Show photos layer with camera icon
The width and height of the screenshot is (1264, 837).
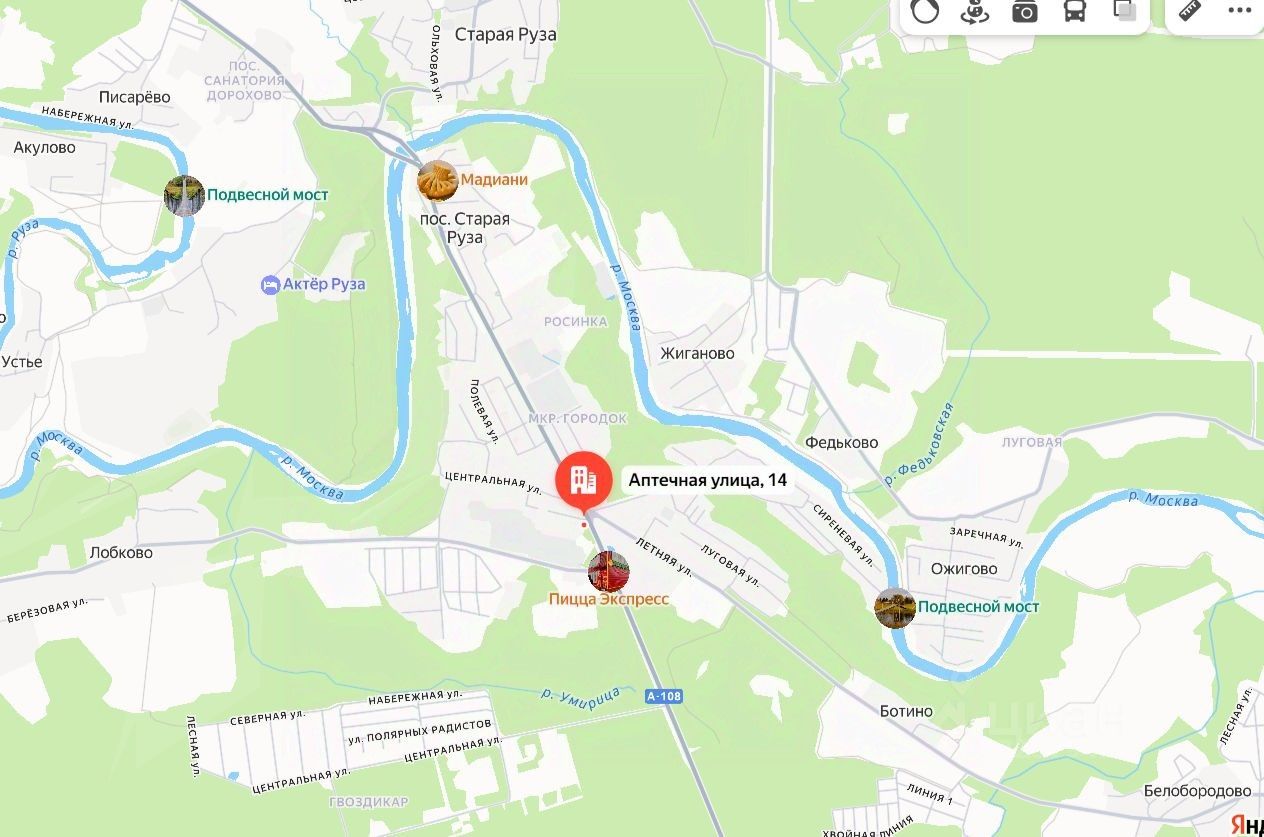tap(1025, 11)
